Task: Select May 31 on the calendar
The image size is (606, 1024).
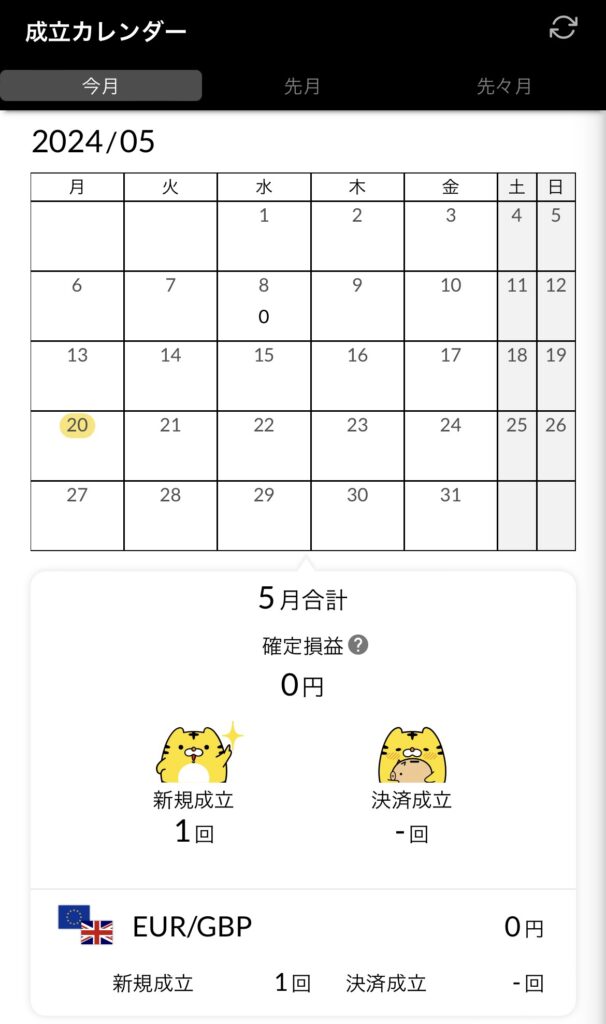Action: [x=451, y=514]
